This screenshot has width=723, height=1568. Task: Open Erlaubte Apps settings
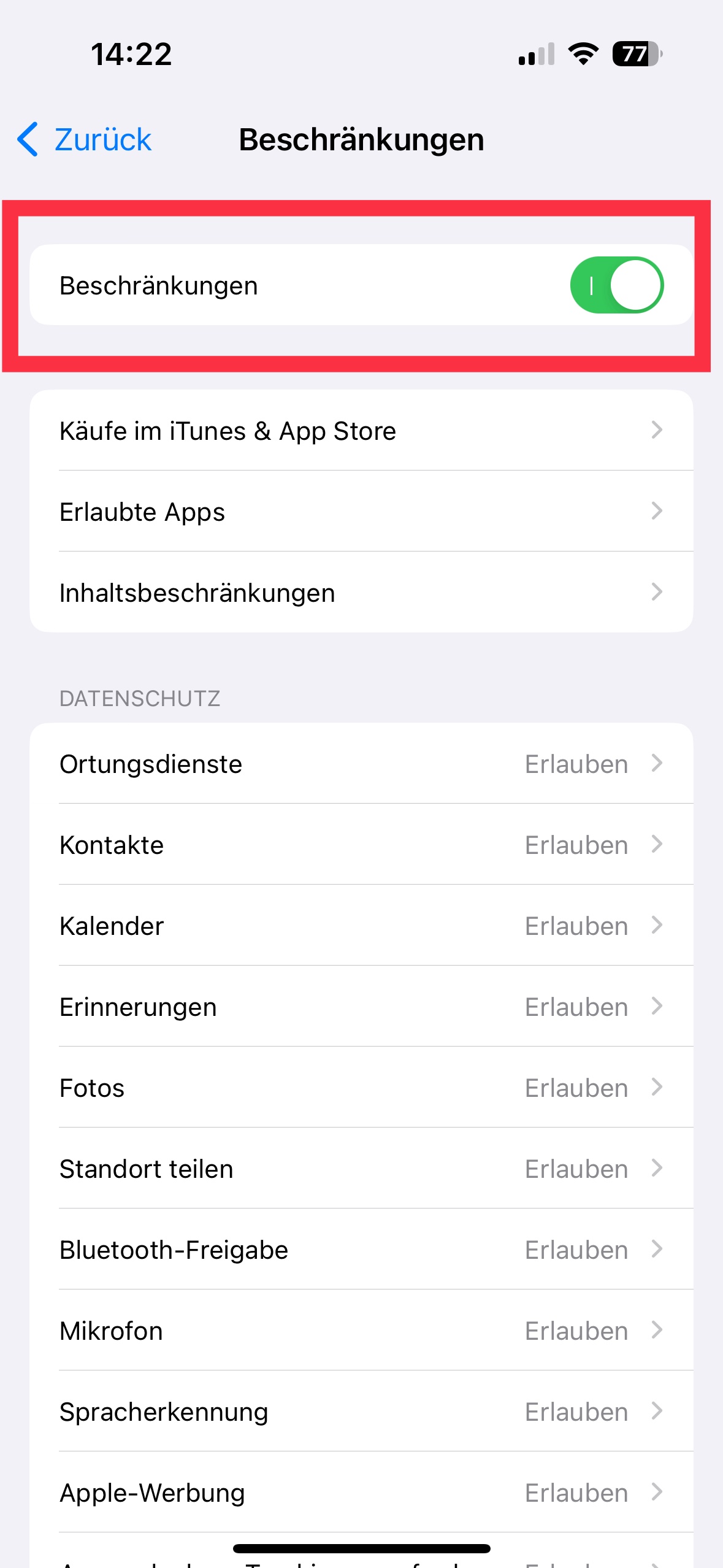(361, 512)
